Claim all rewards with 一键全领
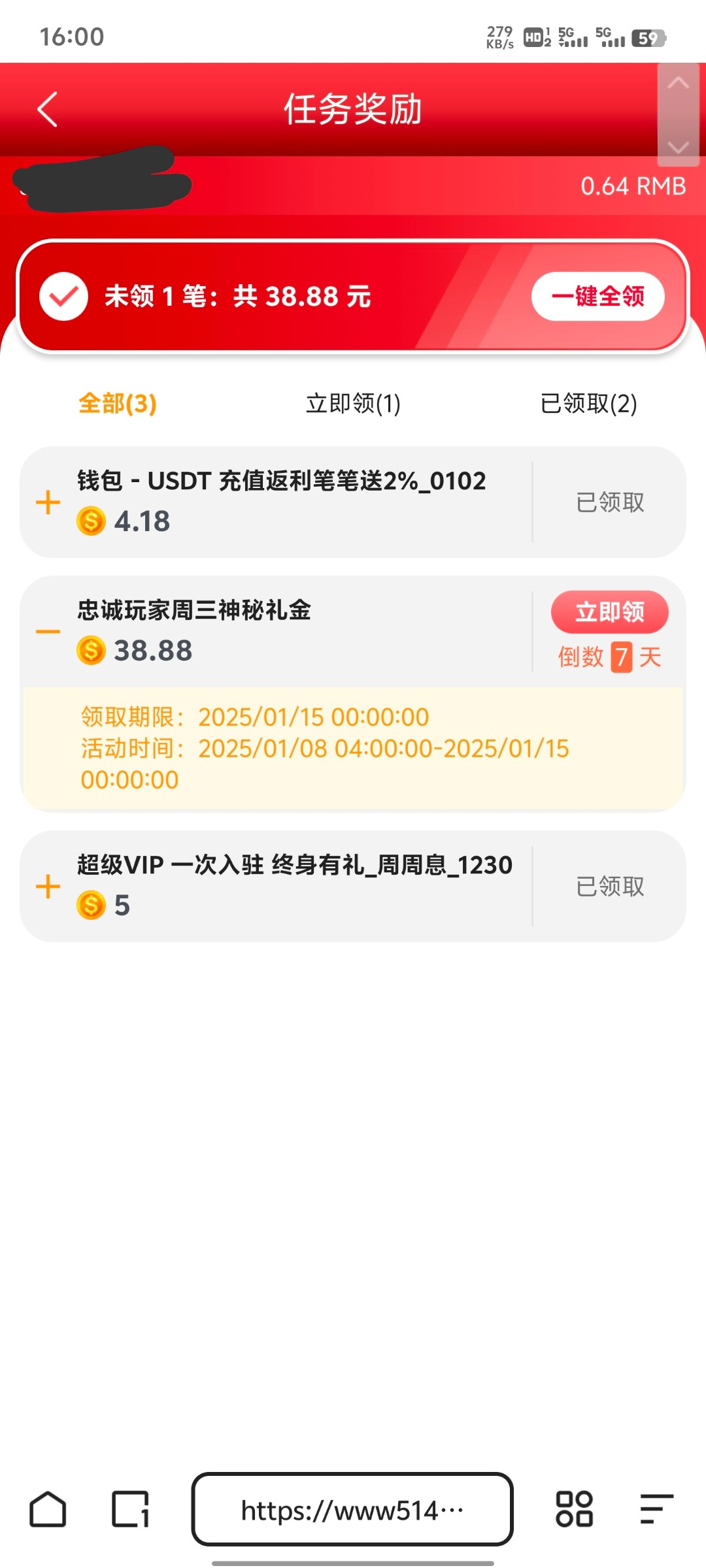The image size is (706, 1568). pos(597,297)
